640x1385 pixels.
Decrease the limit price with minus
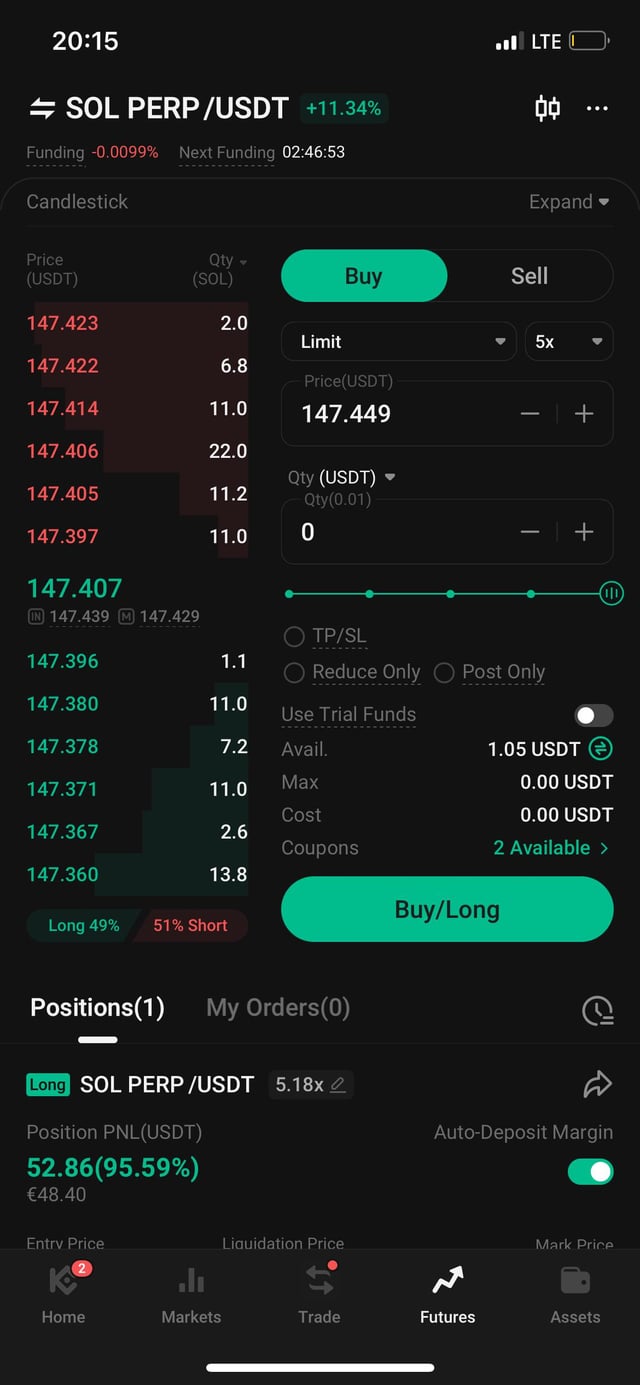click(x=530, y=414)
